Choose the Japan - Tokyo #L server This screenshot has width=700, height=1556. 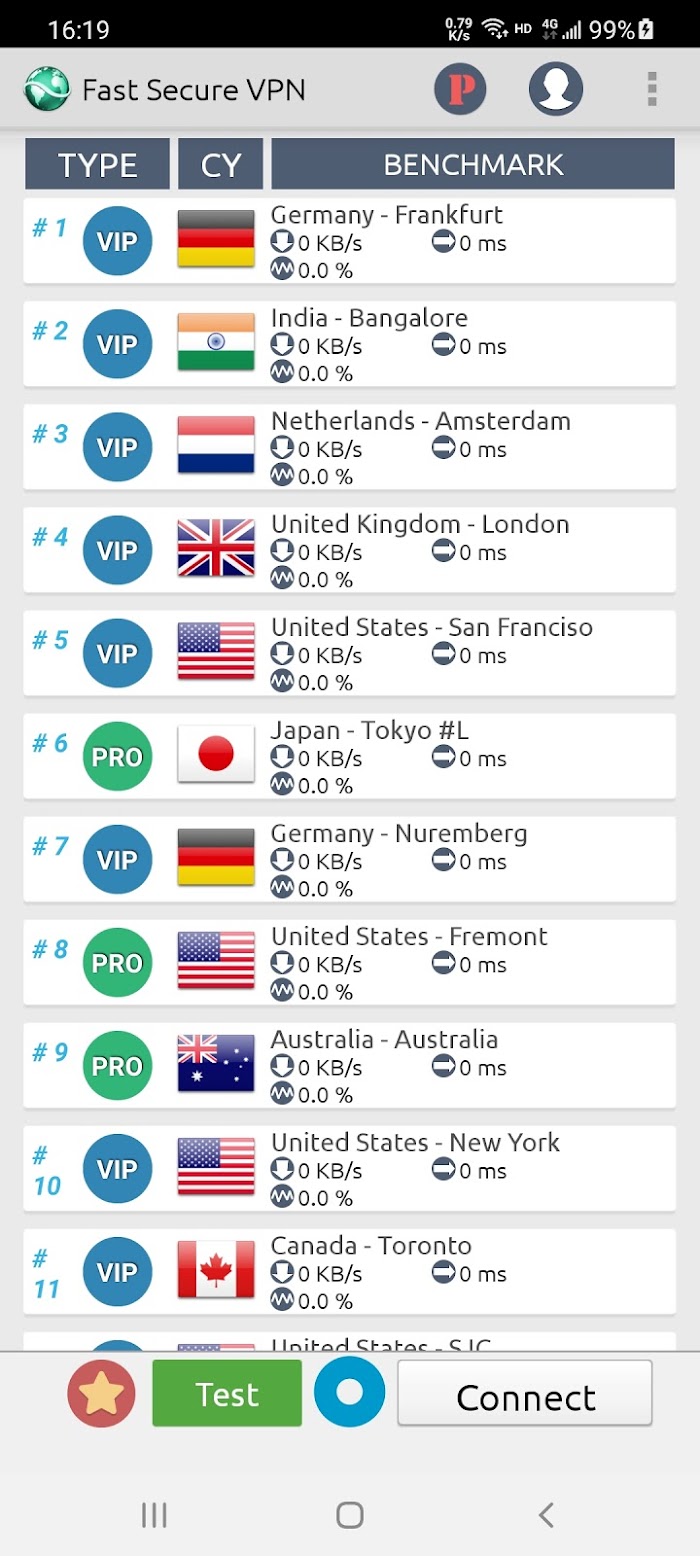click(350, 756)
